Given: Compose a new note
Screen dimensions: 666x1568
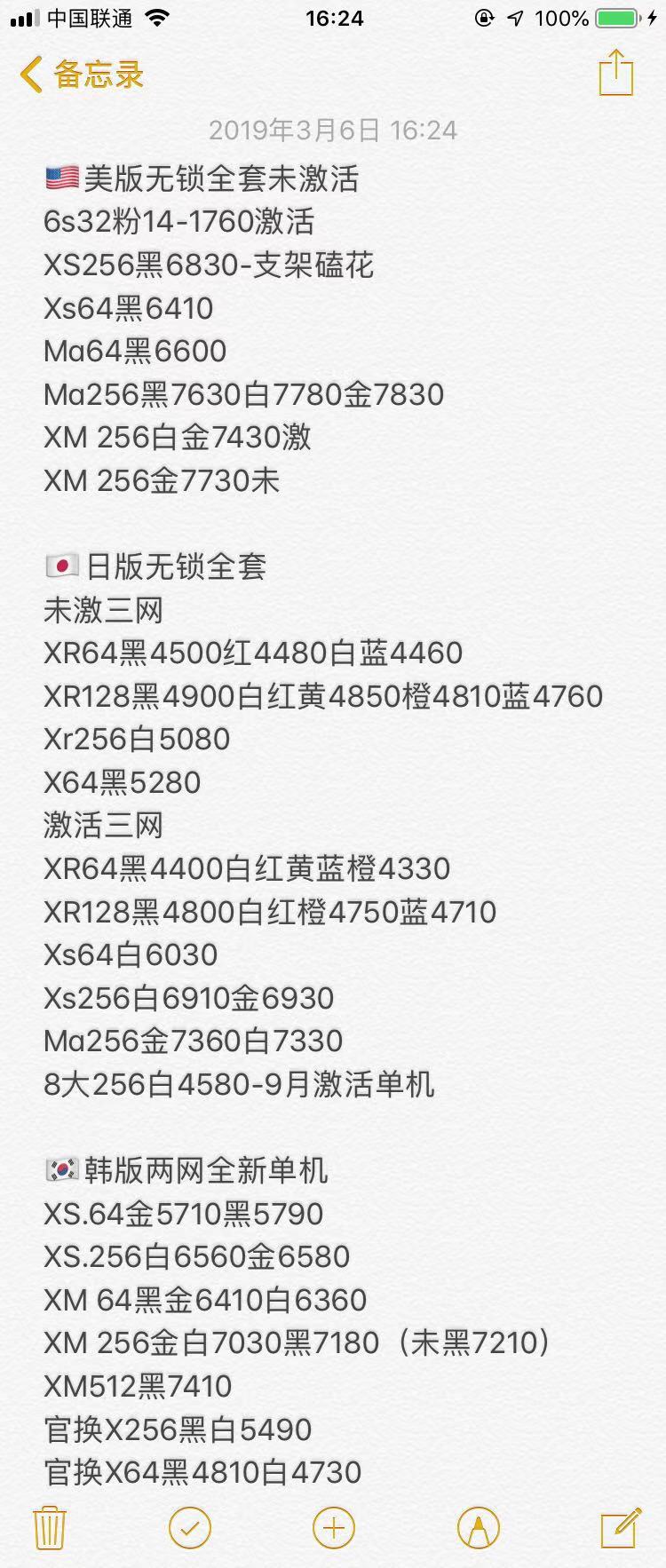Looking at the screenshot, I should pos(621,1528).
